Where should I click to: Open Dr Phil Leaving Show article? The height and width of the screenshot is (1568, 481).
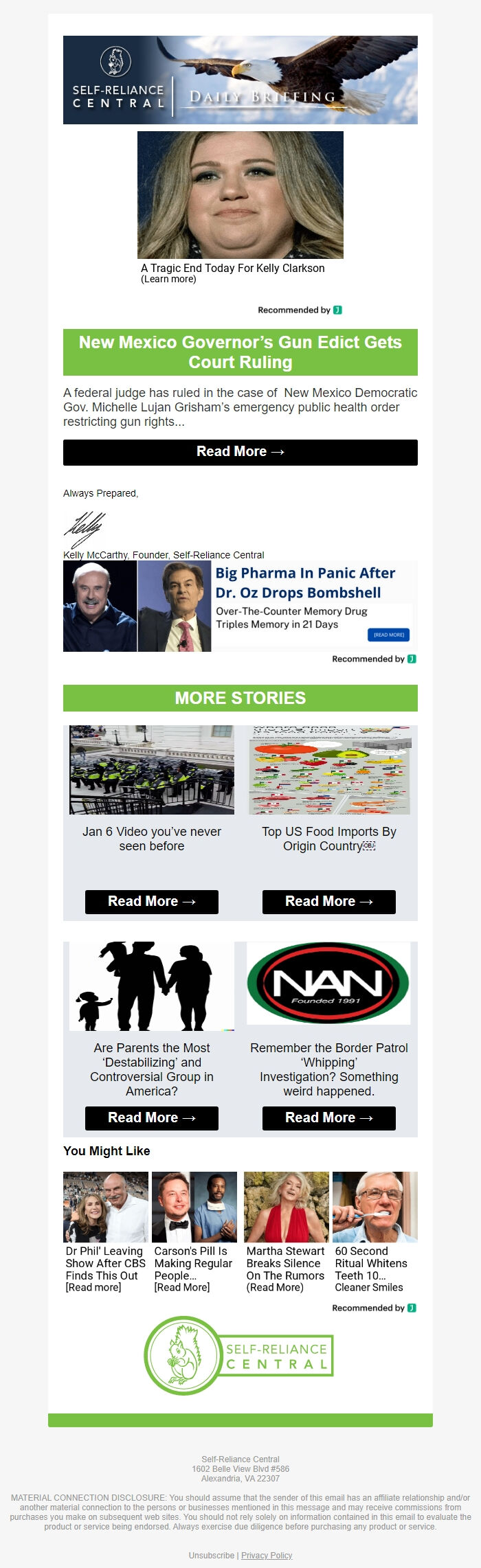(x=105, y=1232)
